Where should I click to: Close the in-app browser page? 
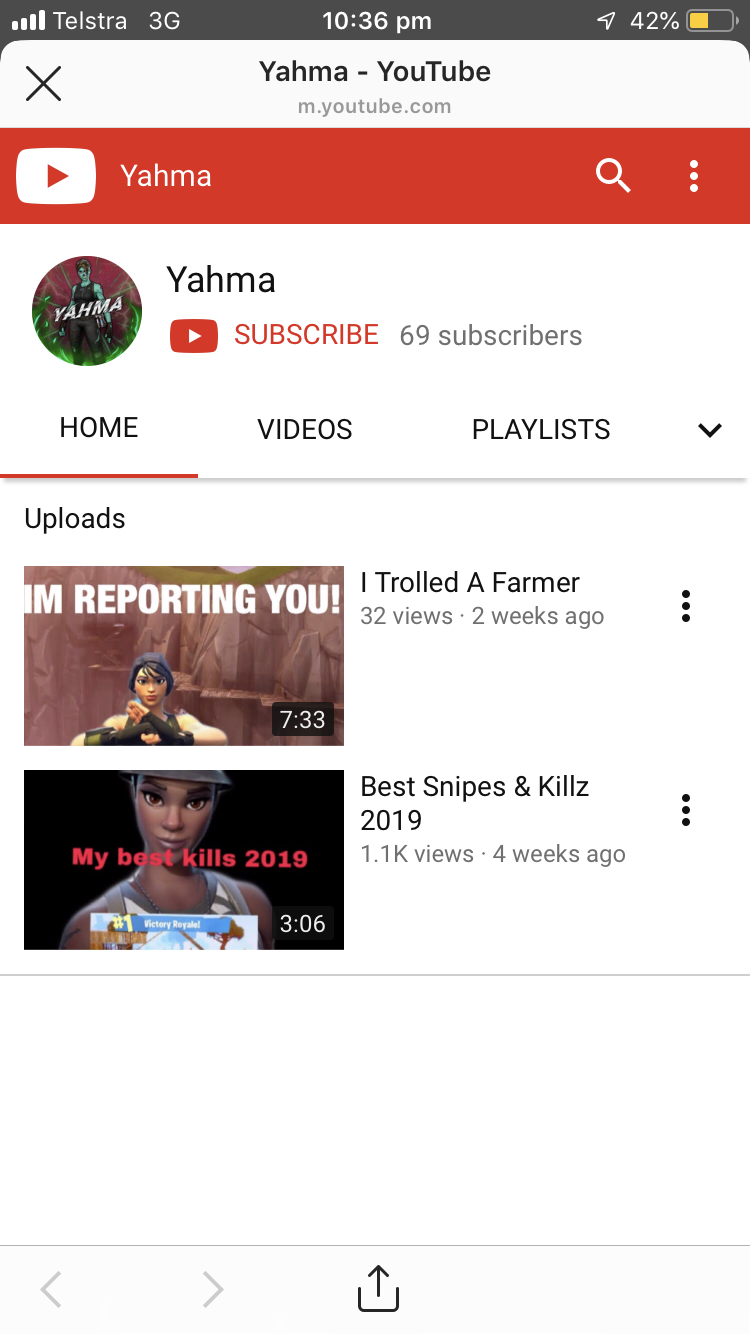pos(43,84)
